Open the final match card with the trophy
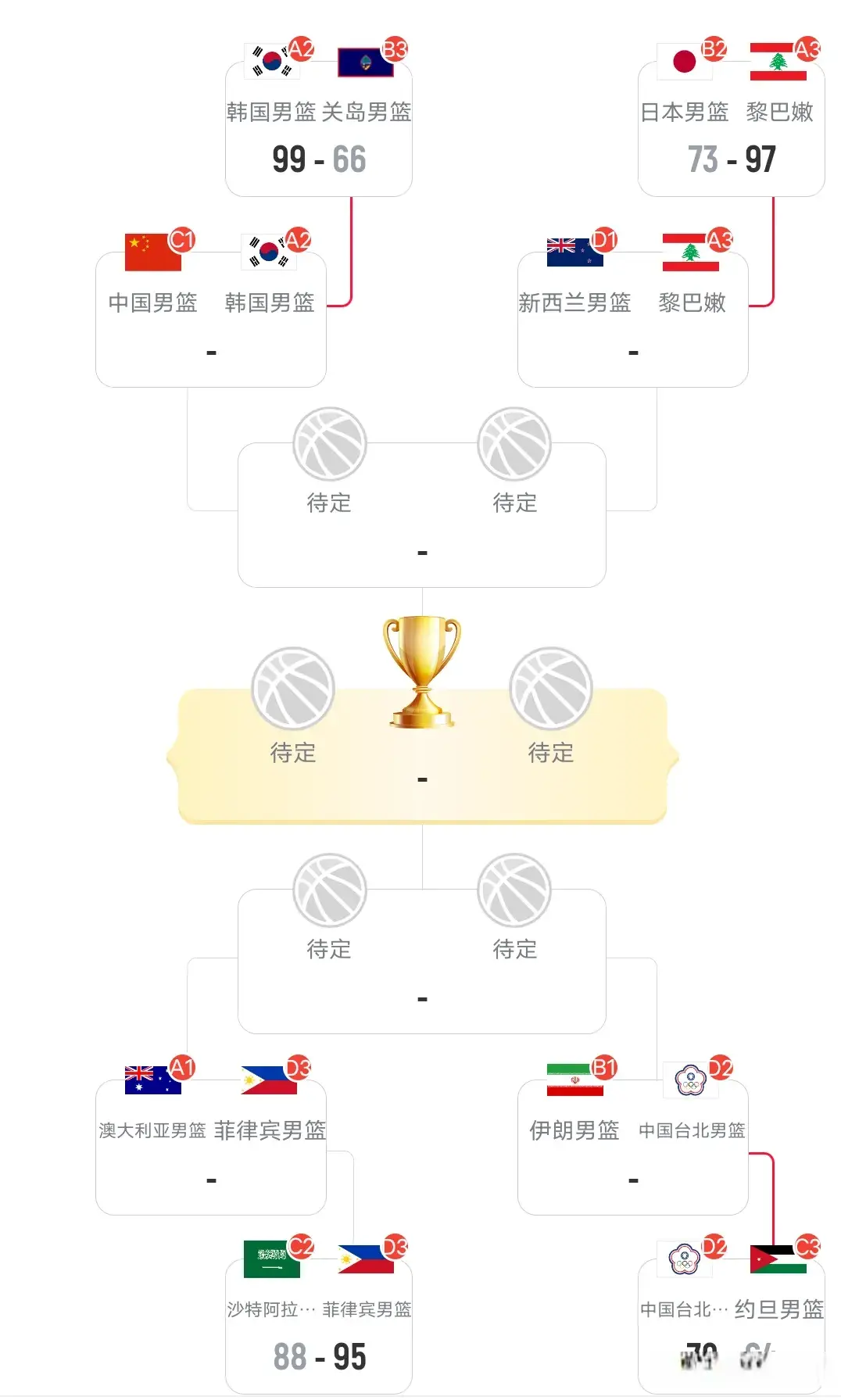Image resolution: width=841 pixels, height=1400 pixels. pyautogui.click(x=422, y=758)
